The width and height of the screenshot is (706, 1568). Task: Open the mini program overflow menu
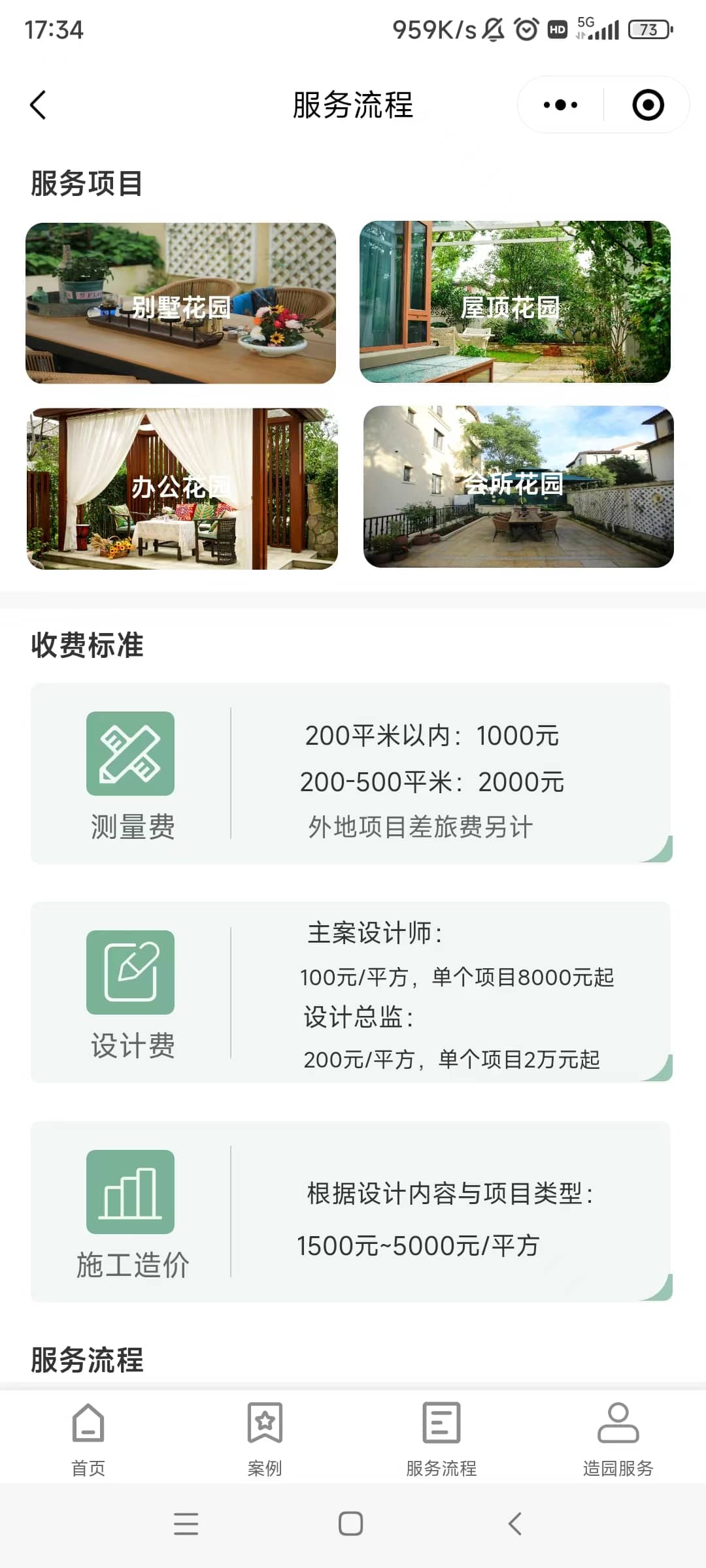coord(560,105)
